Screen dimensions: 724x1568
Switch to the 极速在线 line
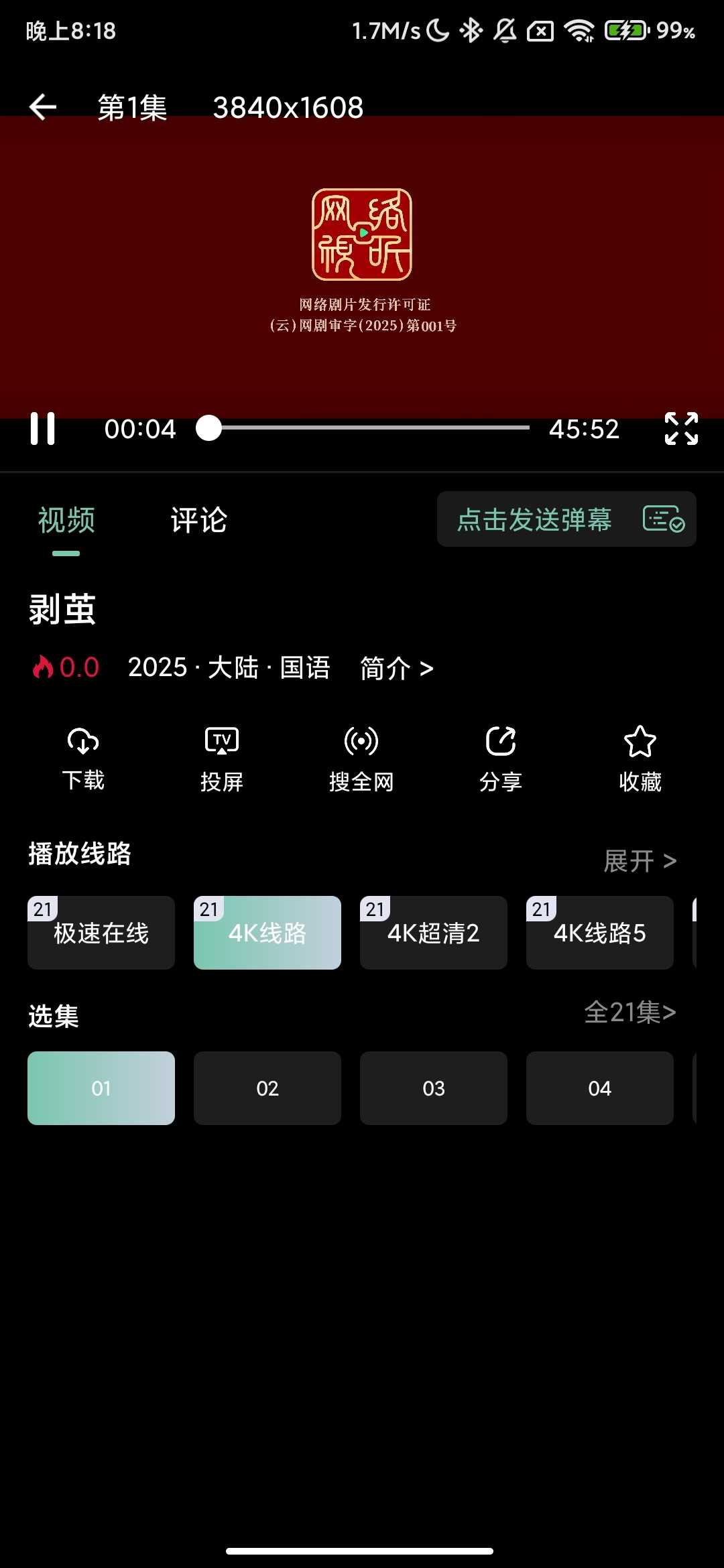101,933
